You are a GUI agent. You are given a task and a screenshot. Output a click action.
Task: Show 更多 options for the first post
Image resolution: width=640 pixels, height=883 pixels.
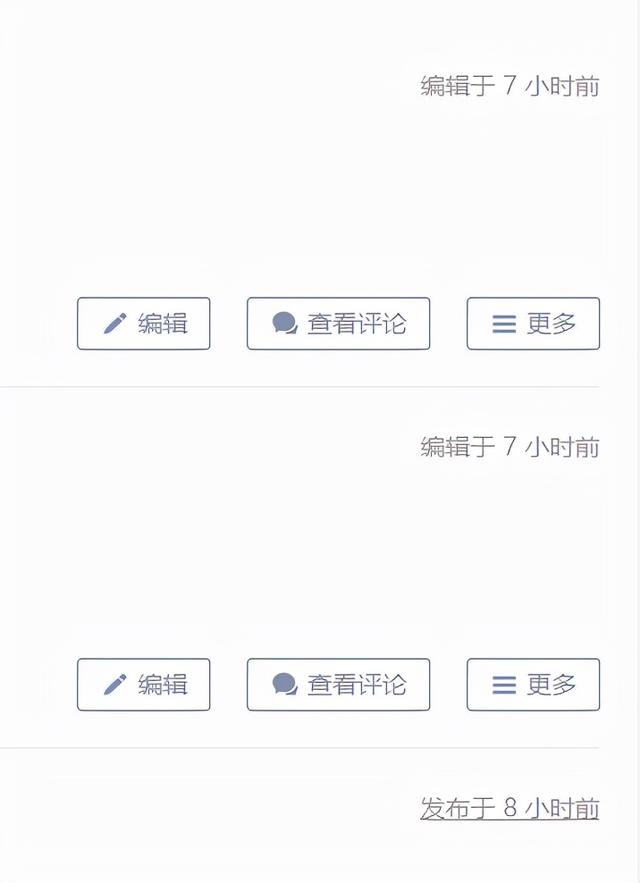pos(533,324)
